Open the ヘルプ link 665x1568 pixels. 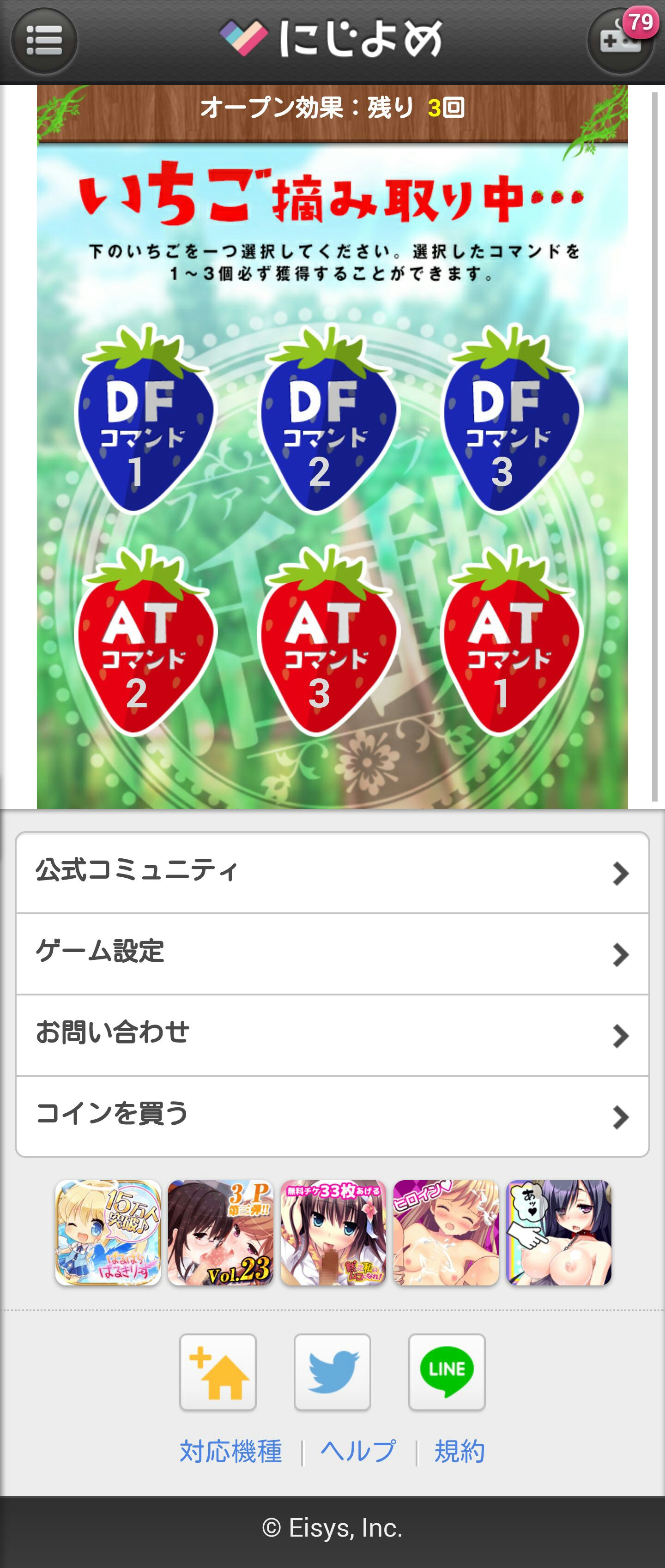(358, 1452)
